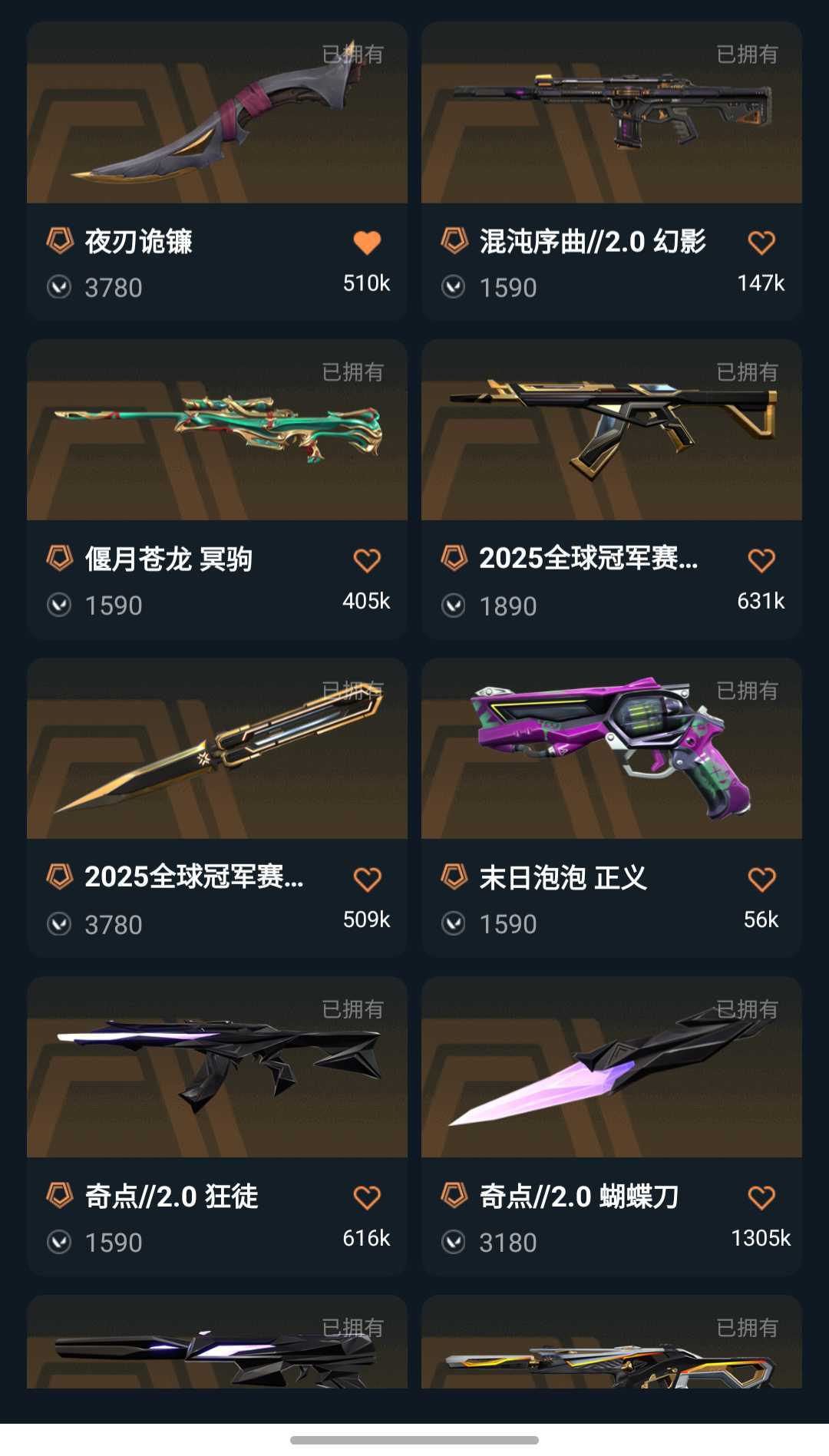Like the 2025全球冠军赛 skin priced 1890
The height and width of the screenshot is (1456, 829).
click(x=761, y=560)
